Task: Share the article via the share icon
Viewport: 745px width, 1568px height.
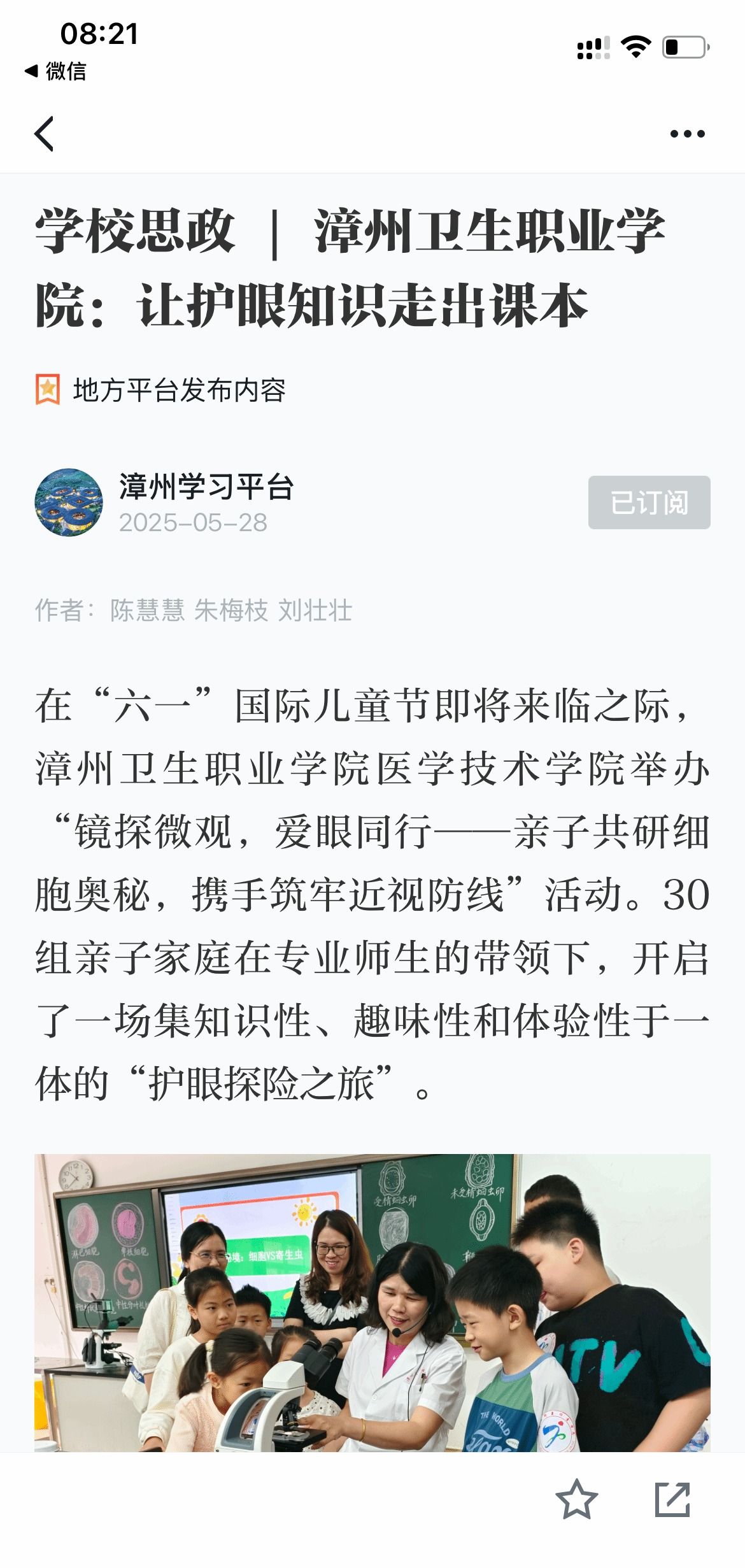Action: (x=672, y=1499)
